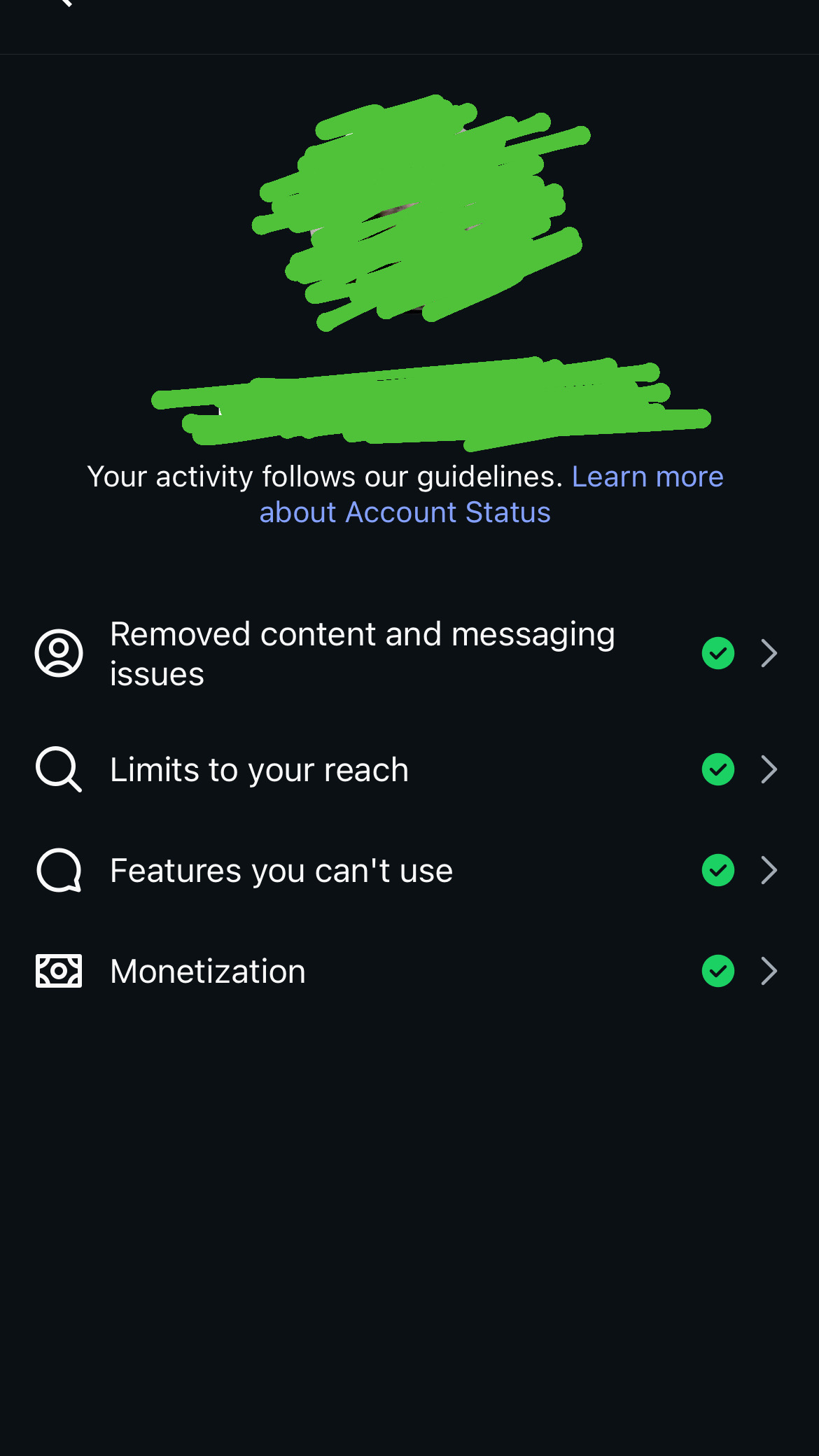Go back using the top arrow
The height and width of the screenshot is (1456, 819).
pyautogui.click(x=64, y=3)
